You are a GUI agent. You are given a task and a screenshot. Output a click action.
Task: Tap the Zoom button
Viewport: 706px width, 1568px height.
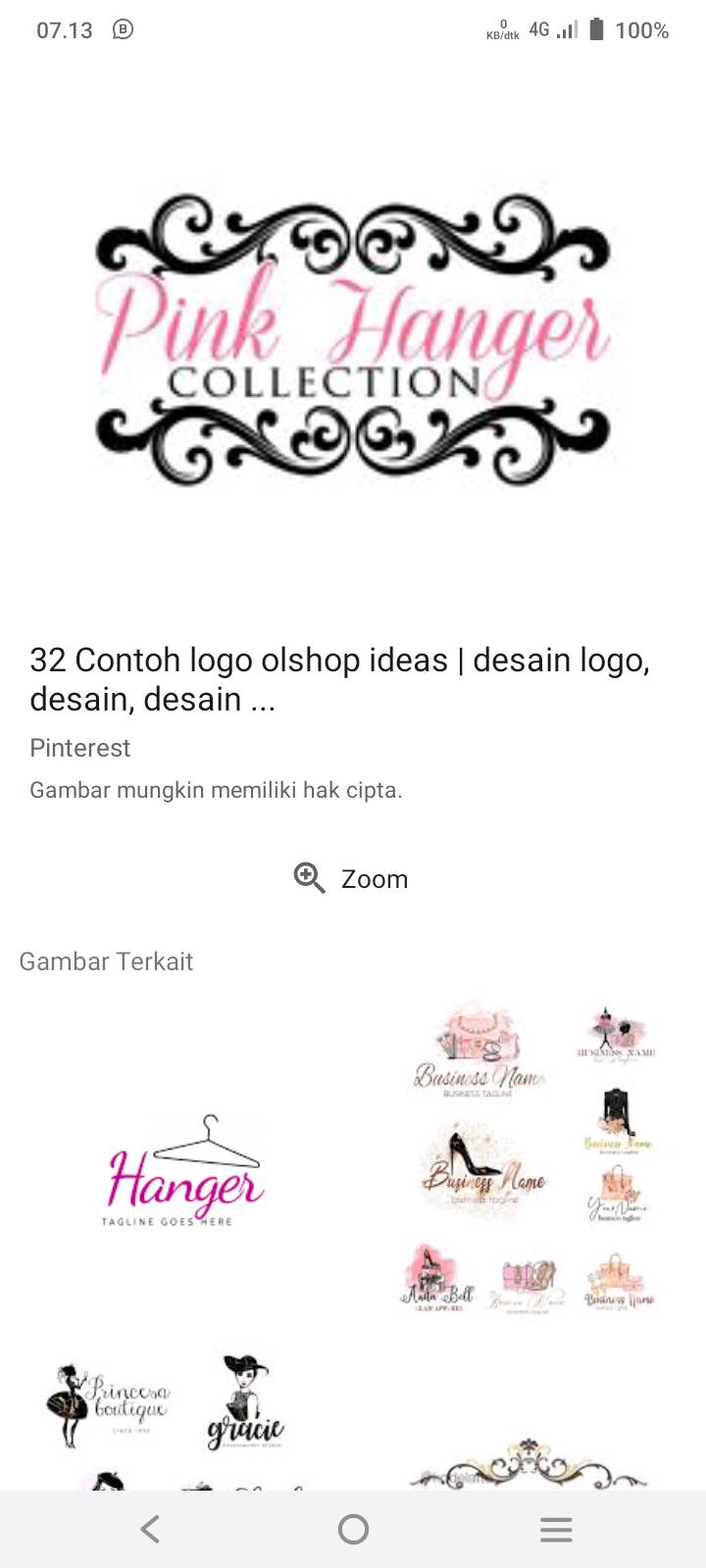(x=351, y=879)
